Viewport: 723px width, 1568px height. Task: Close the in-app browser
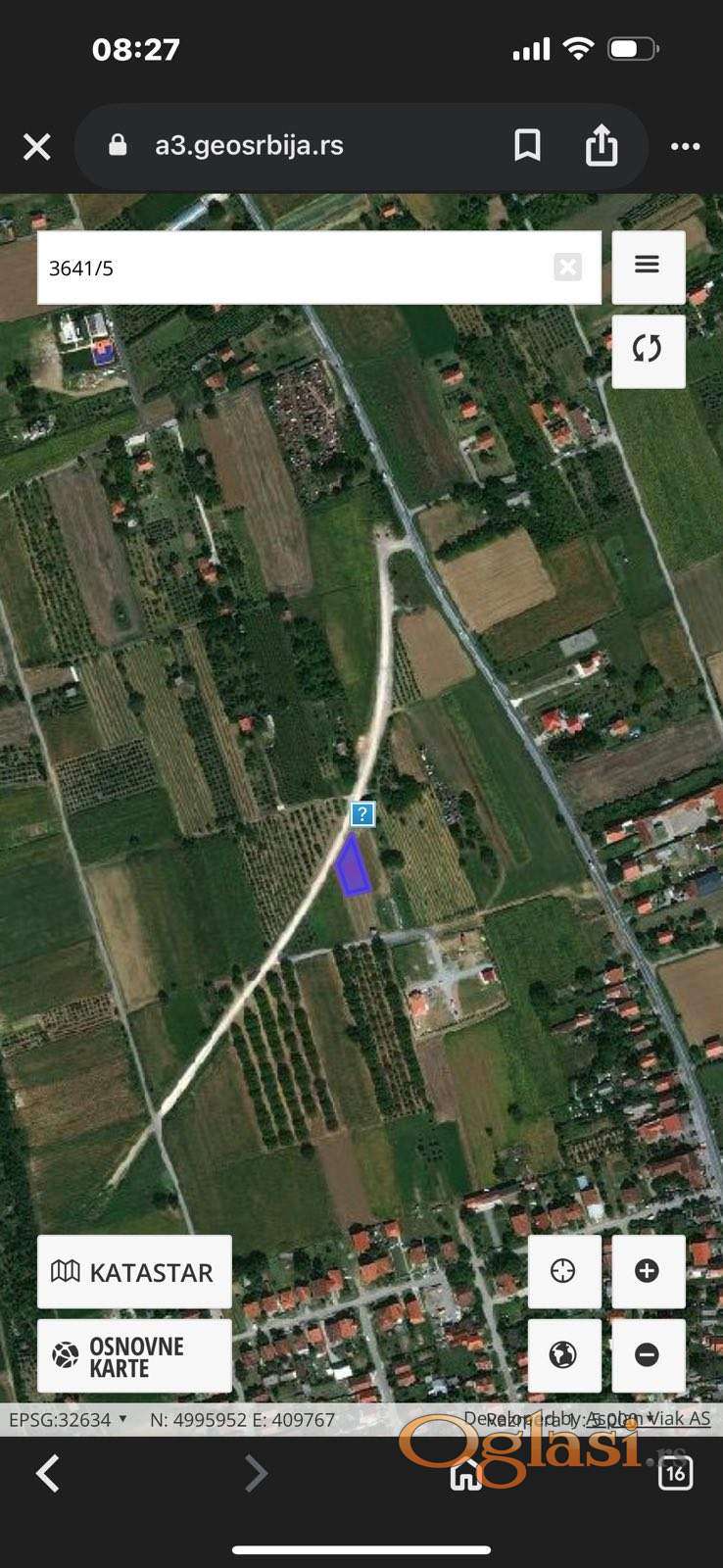point(37,147)
